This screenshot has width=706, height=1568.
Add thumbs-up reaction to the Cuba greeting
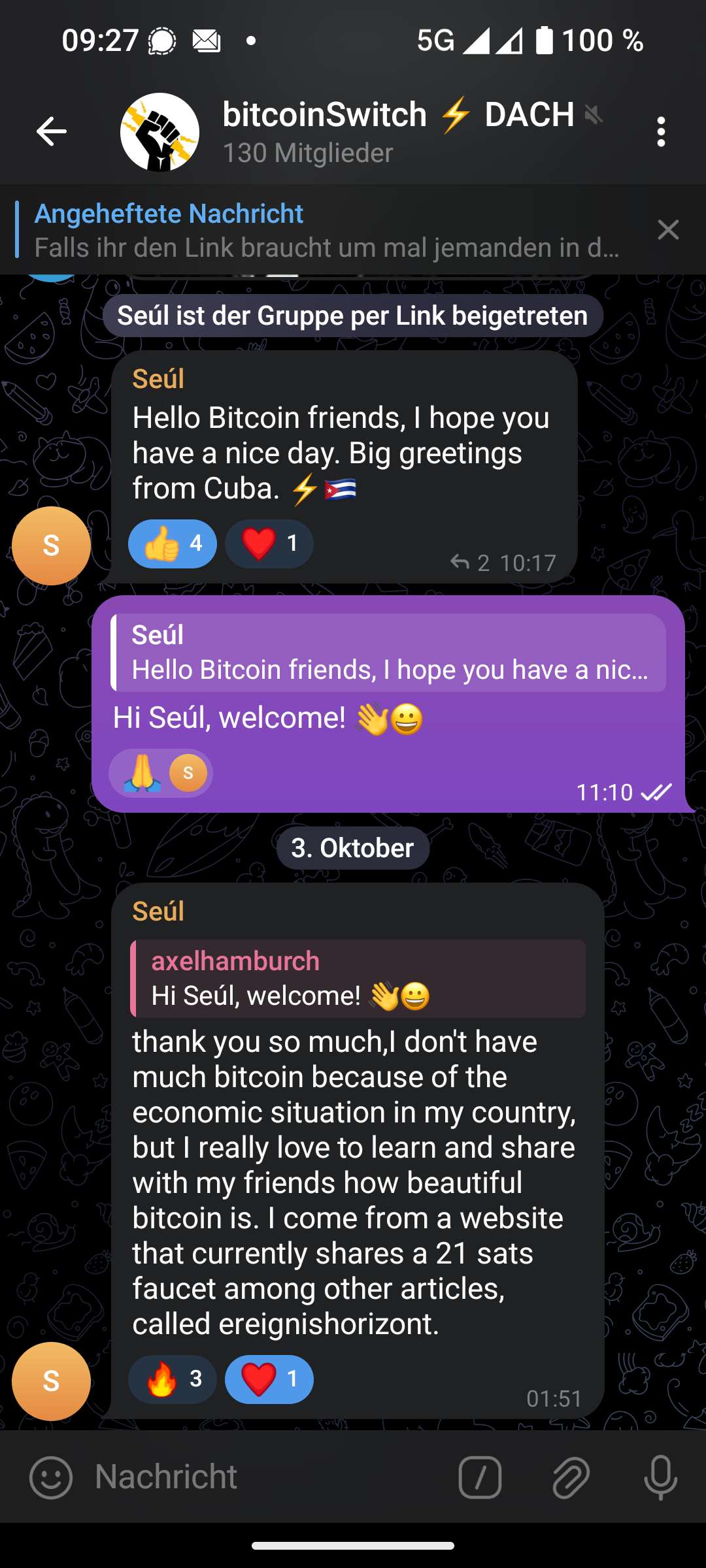pos(173,544)
